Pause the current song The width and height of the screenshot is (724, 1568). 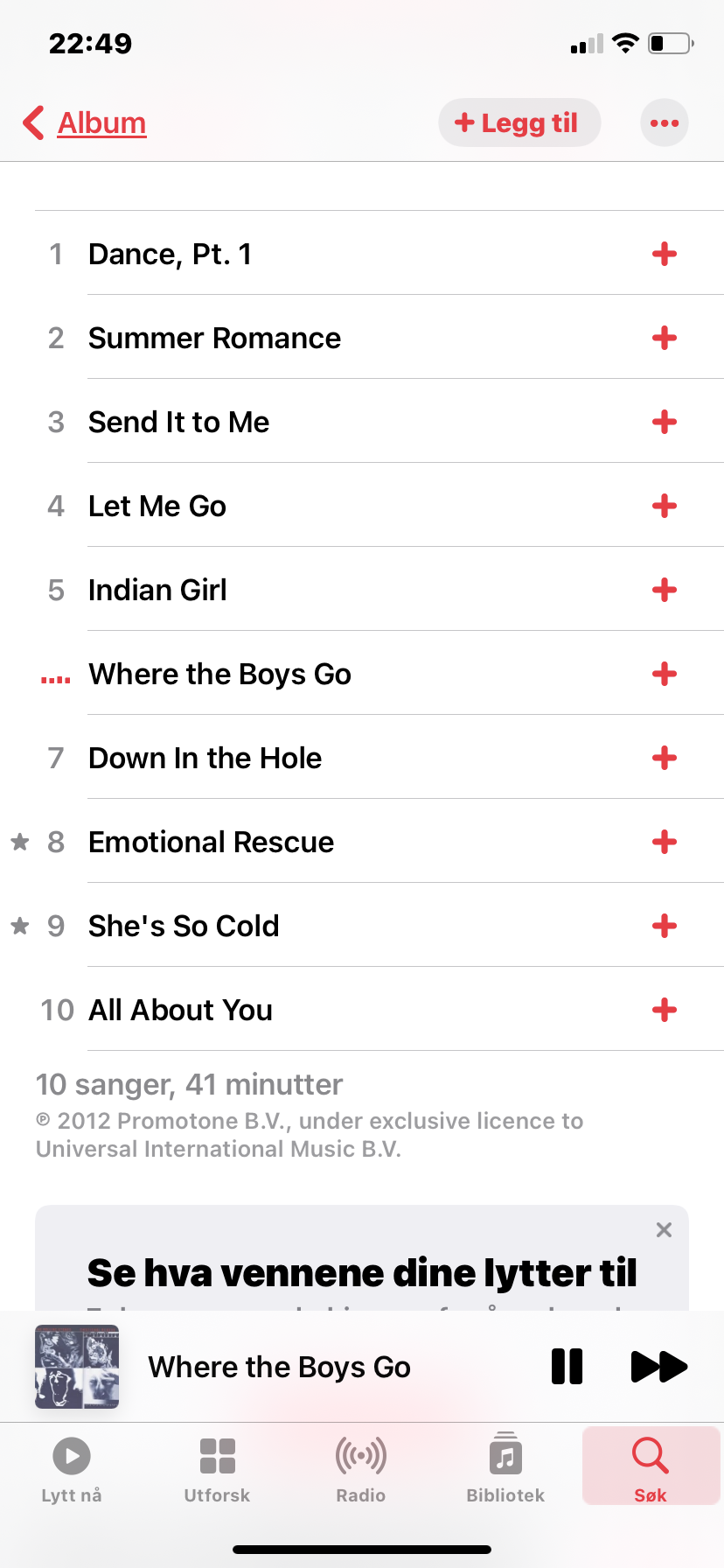tap(567, 1367)
